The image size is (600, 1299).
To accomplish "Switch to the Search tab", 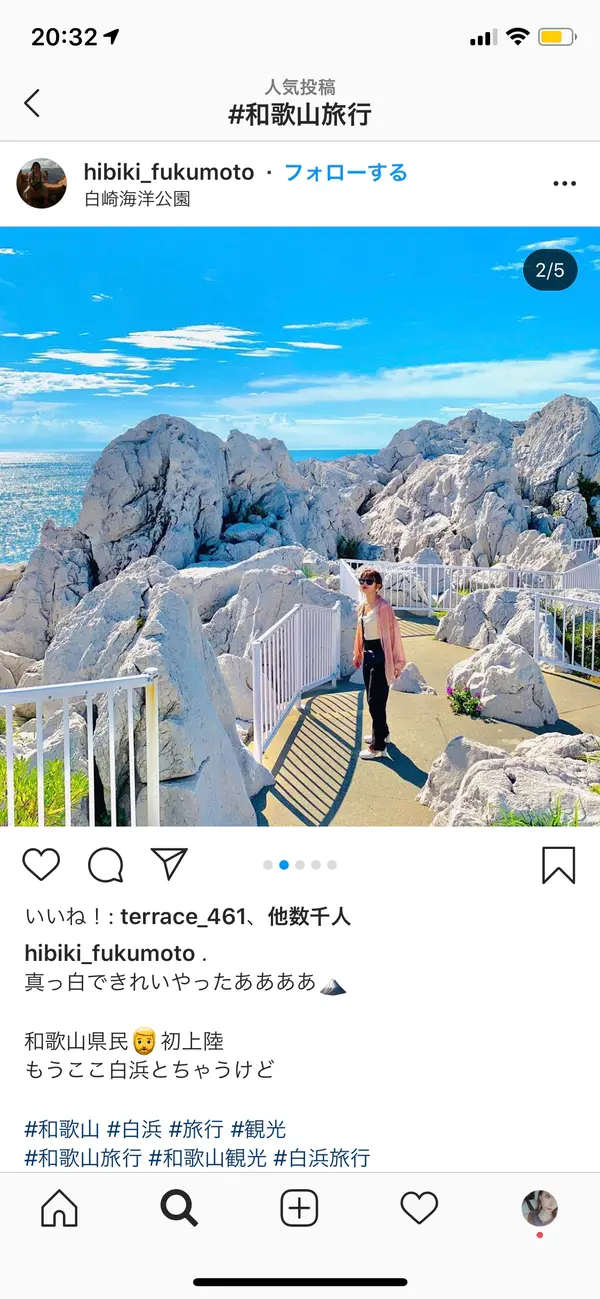I will click(x=179, y=1209).
